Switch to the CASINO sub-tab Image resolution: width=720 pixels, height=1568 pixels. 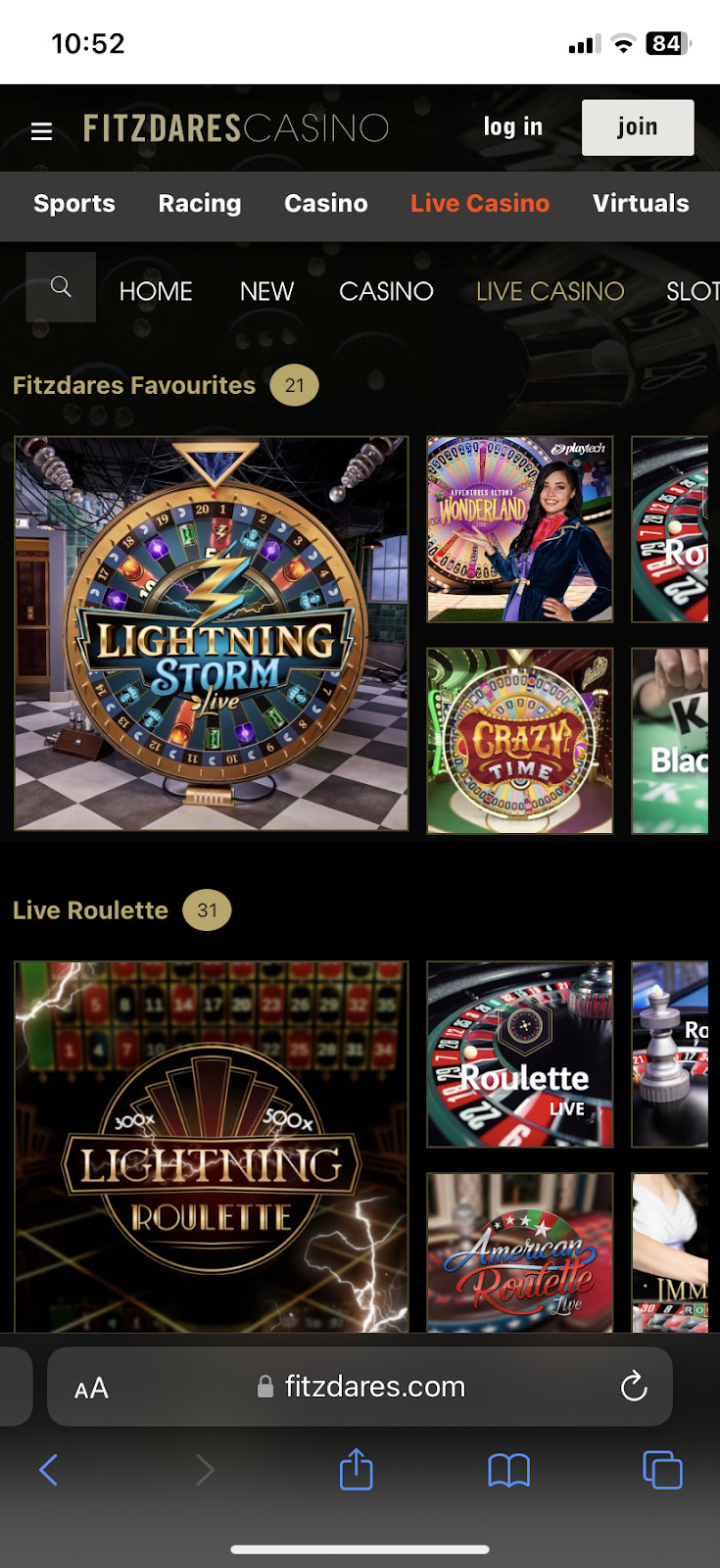386,291
